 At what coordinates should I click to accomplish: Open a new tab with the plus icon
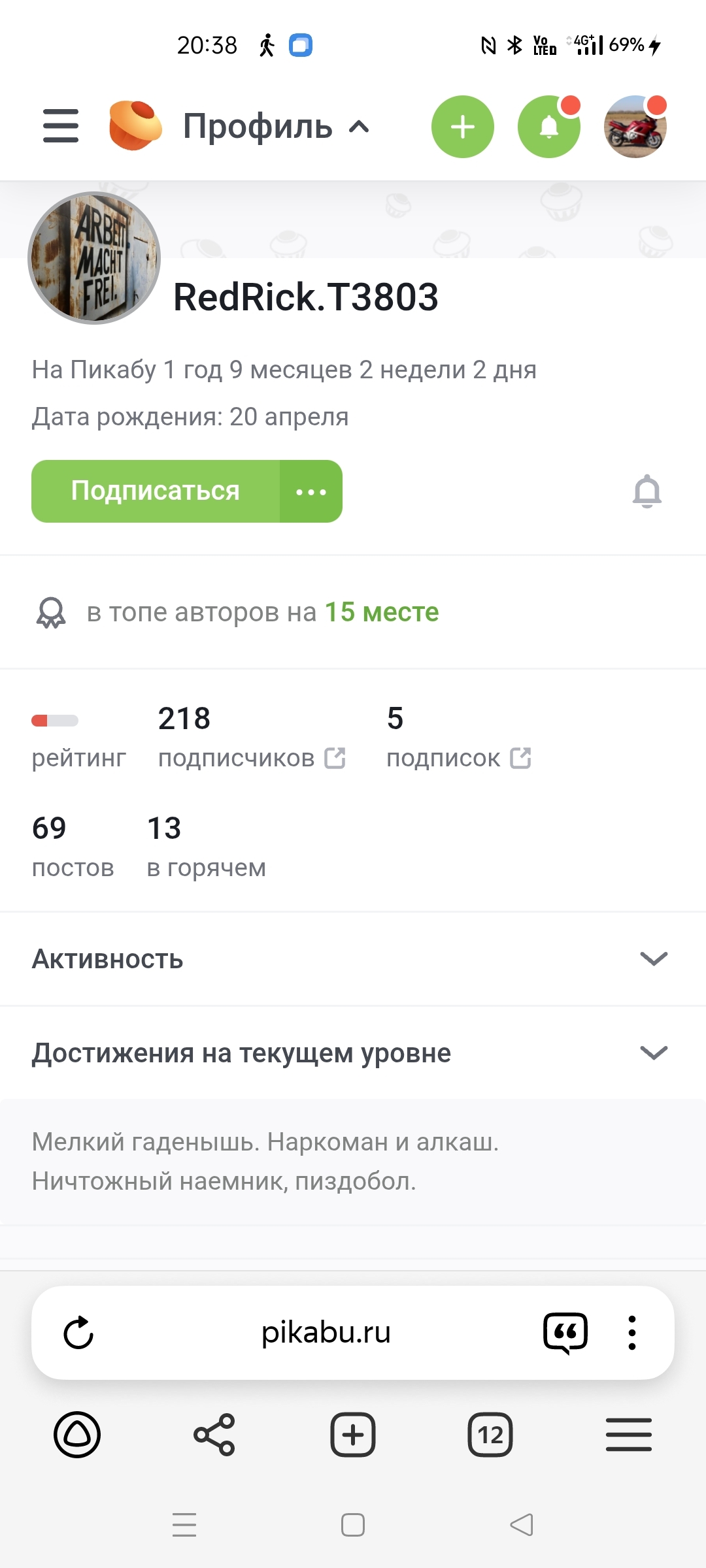(x=353, y=1435)
